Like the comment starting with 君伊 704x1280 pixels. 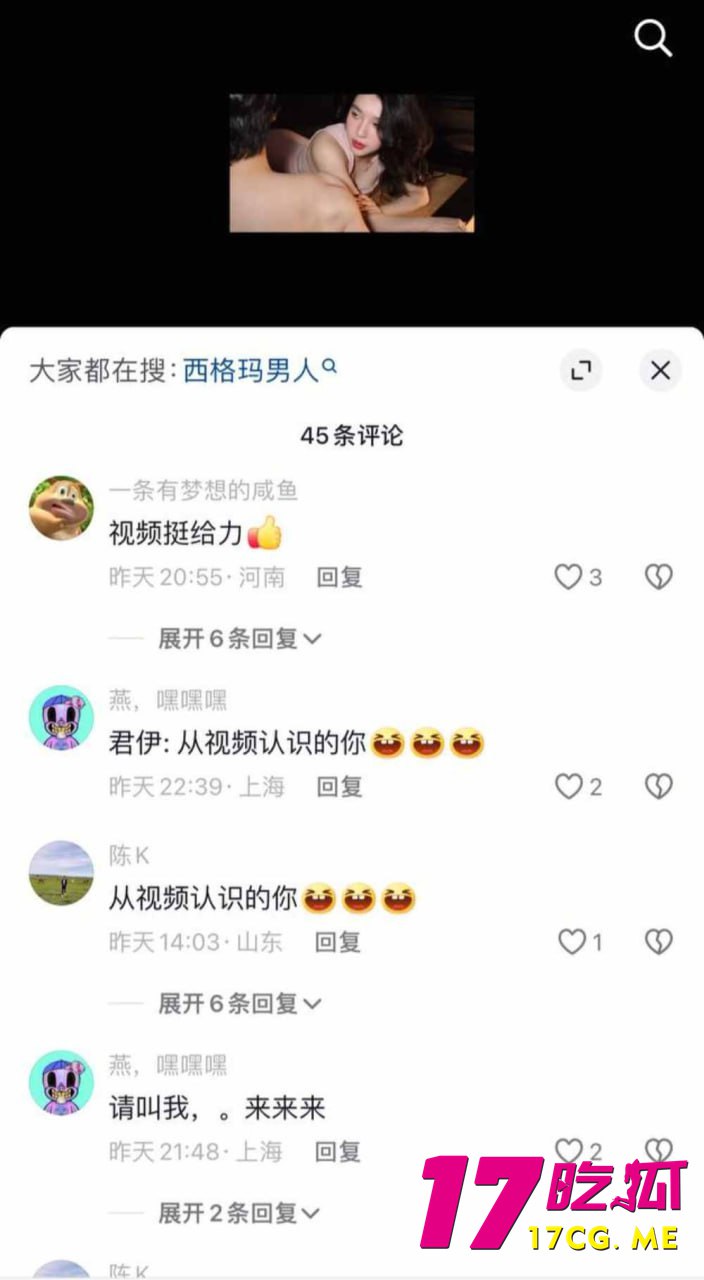(x=568, y=787)
